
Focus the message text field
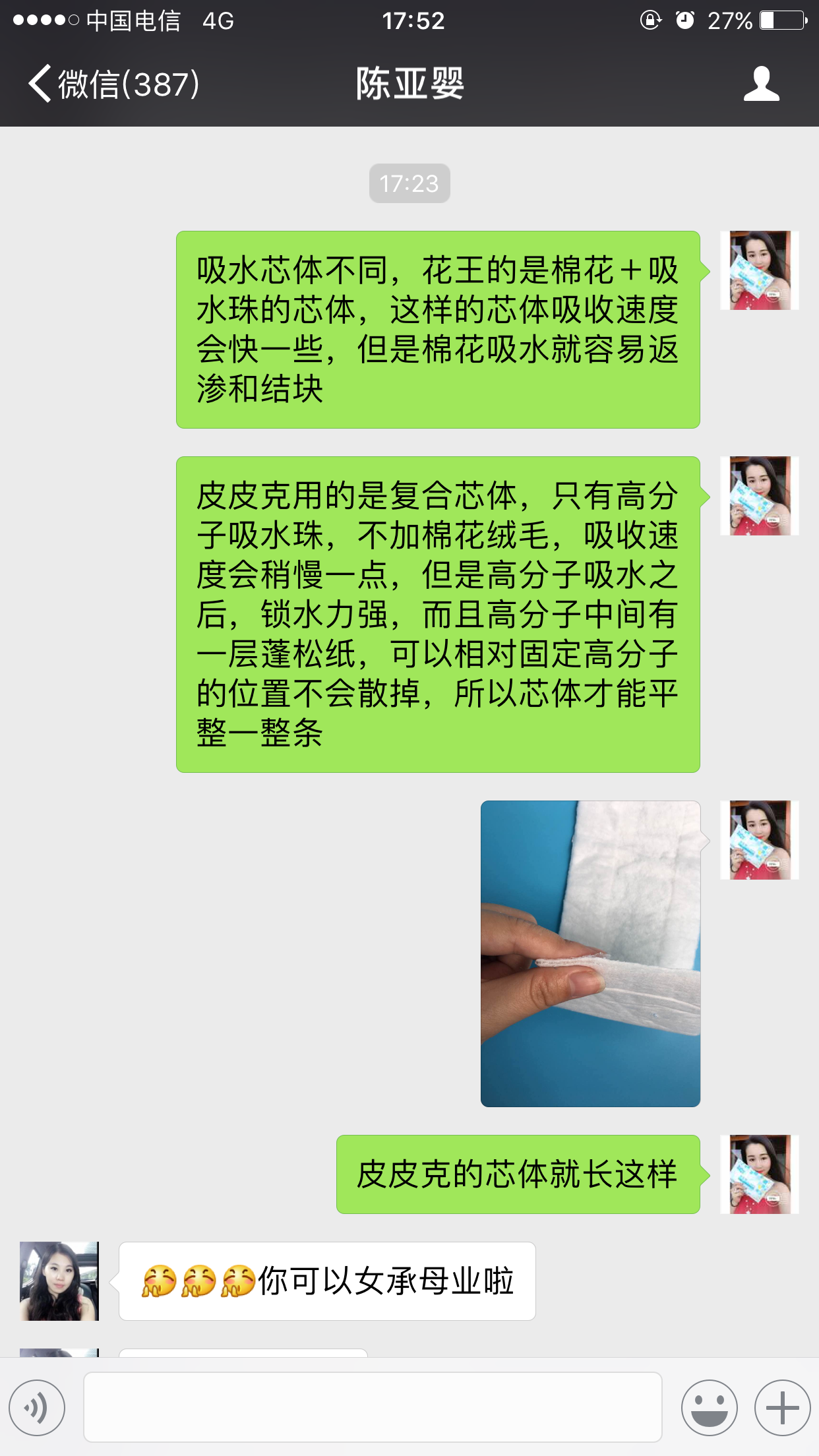[373, 1407]
